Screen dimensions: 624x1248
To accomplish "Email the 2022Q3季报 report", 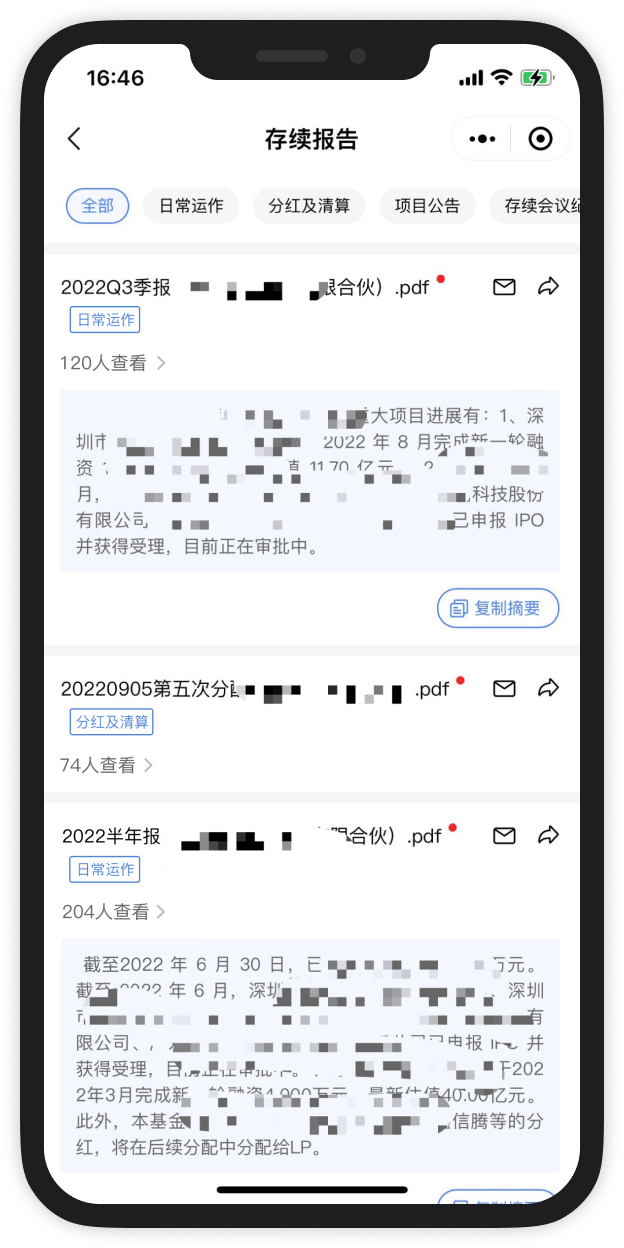I will point(505,287).
